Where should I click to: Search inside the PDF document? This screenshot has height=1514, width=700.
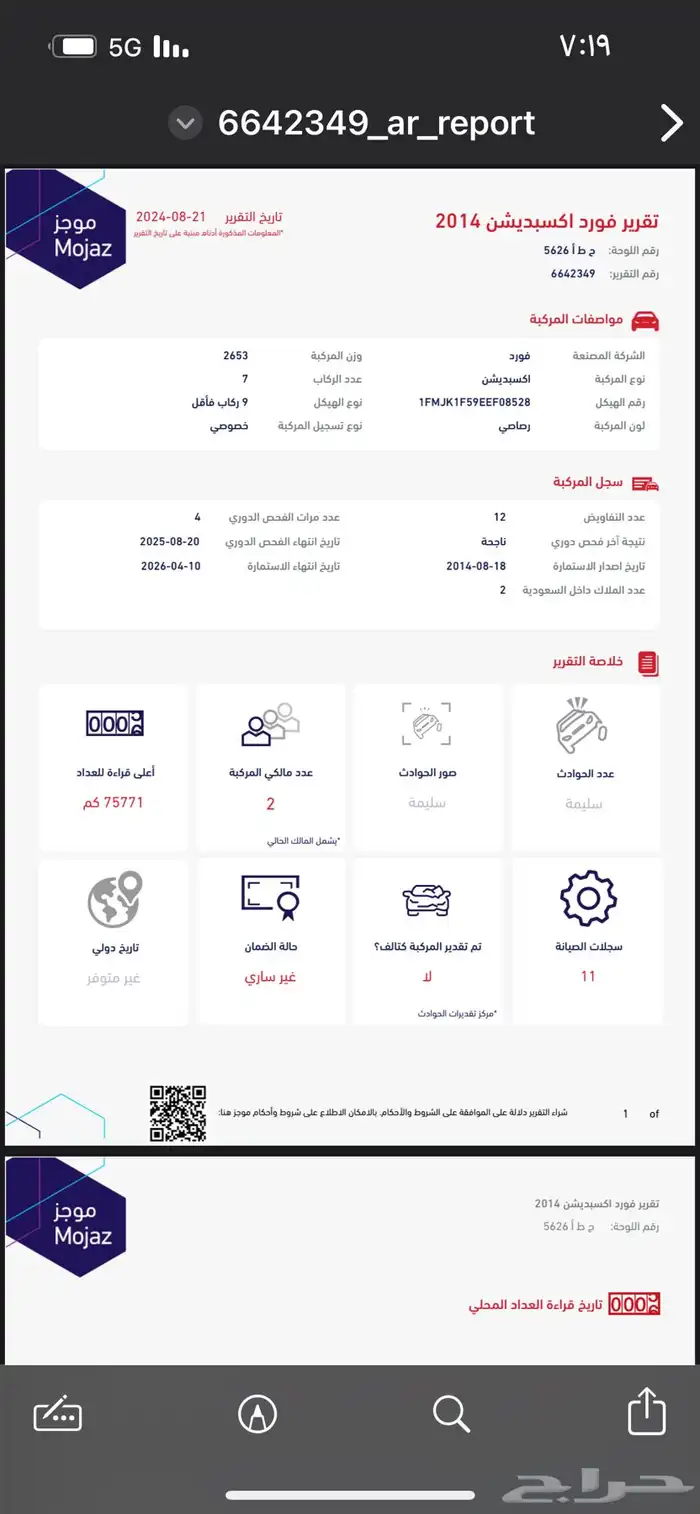click(452, 1415)
